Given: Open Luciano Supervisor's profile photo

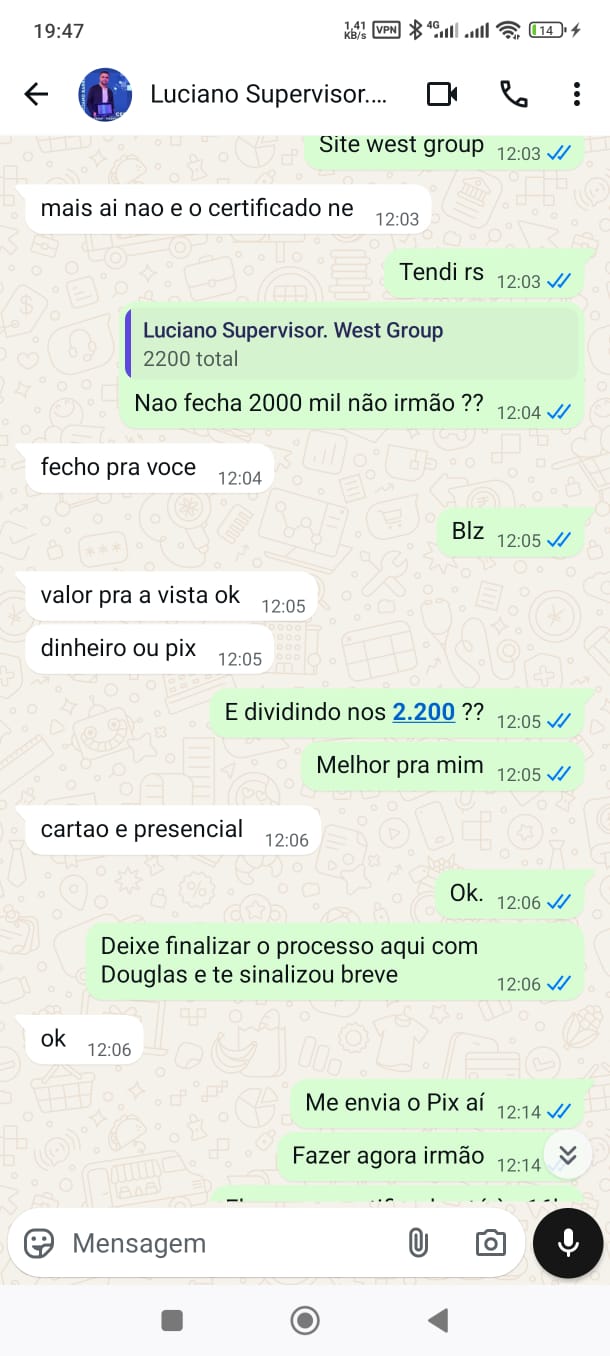Looking at the screenshot, I should (x=105, y=94).
